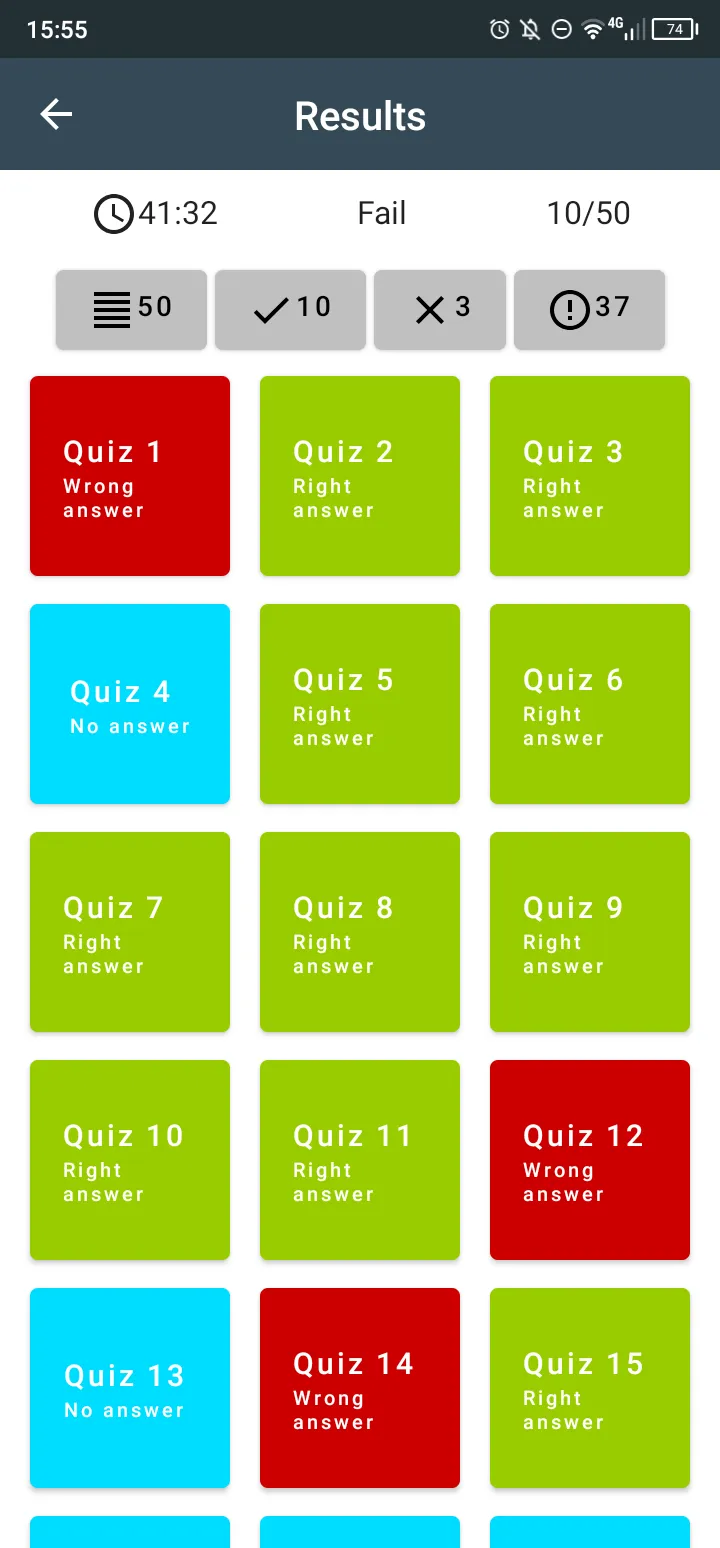This screenshot has width=720, height=1548.
Task: Review the wrong answer in Quiz 12
Action: click(590, 1160)
